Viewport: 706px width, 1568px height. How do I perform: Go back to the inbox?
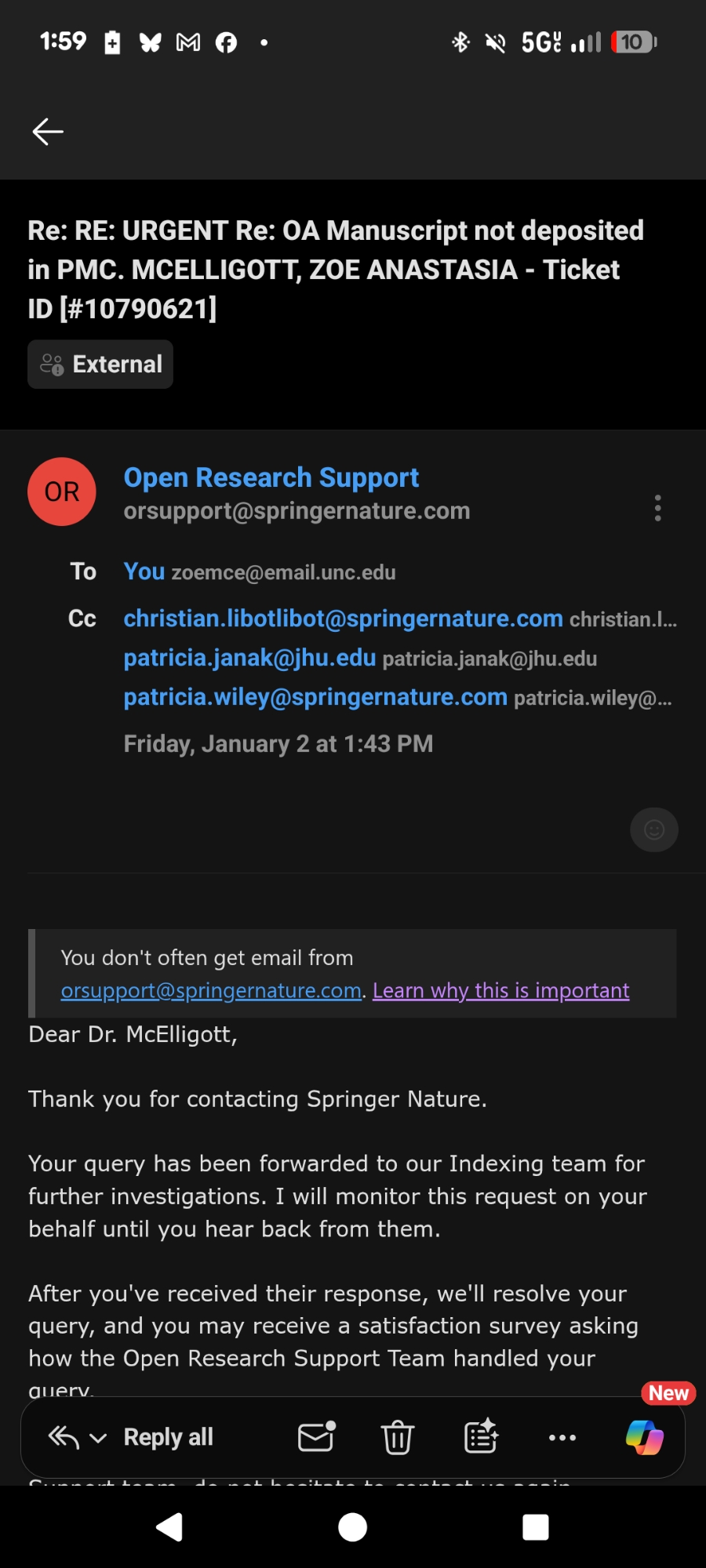(x=48, y=132)
